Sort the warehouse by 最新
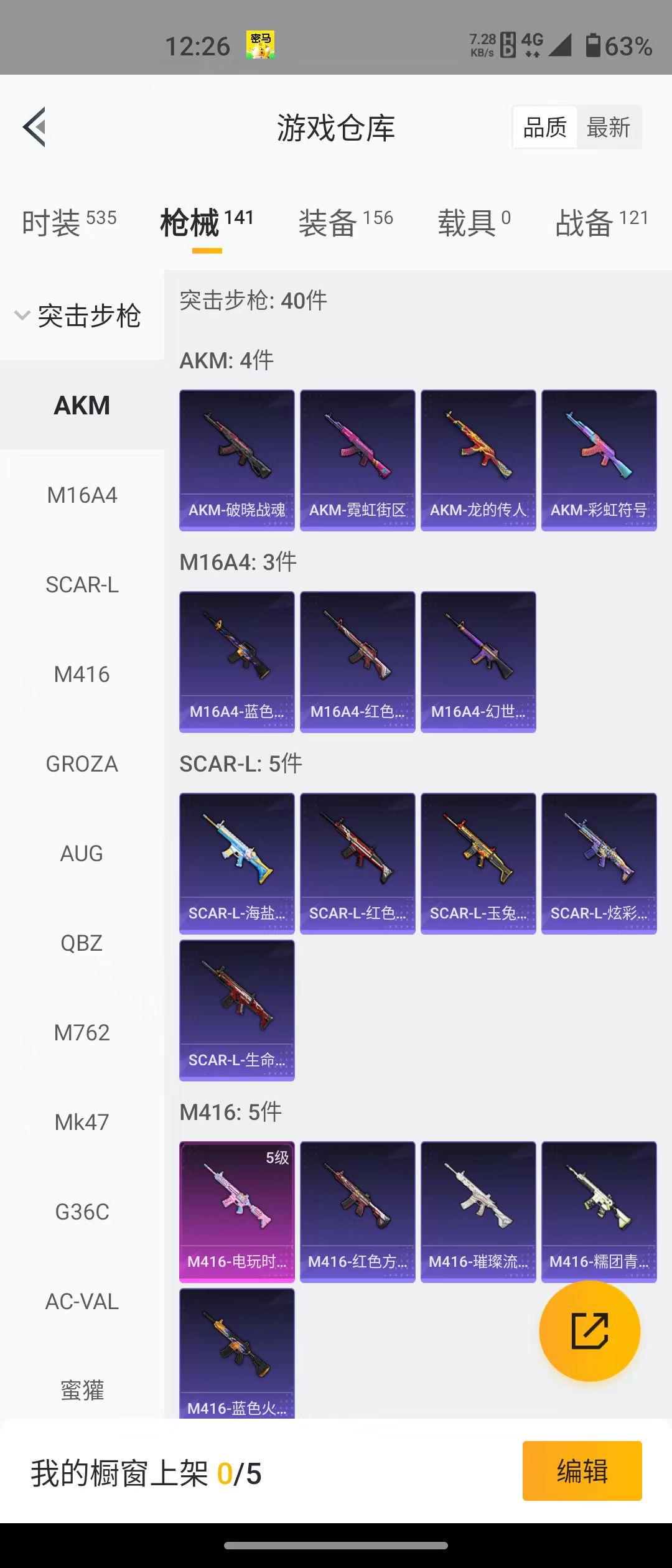The width and height of the screenshot is (672, 1568). tap(608, 128)
